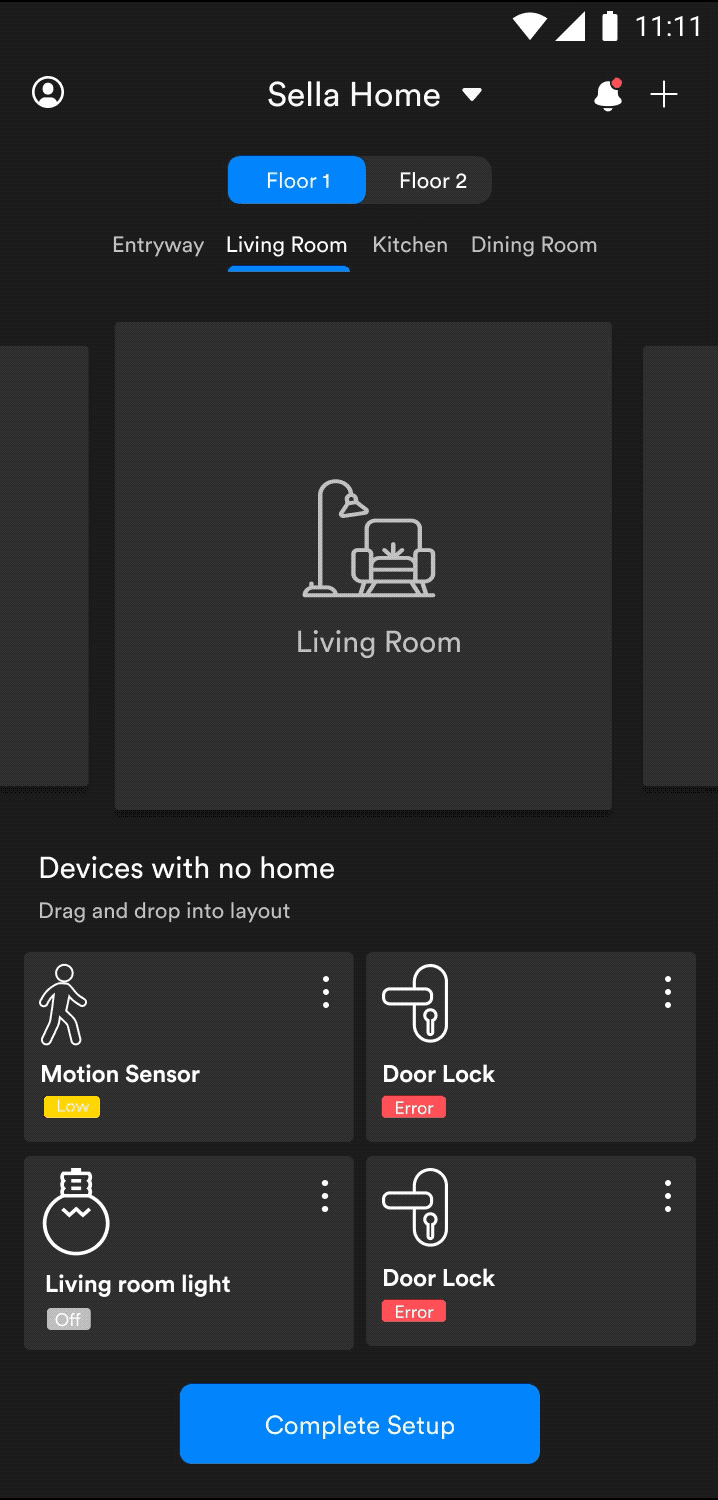Open Motion Sensor's three-dot menu
Screen dimensions: 718x1500
click(325, 992)
